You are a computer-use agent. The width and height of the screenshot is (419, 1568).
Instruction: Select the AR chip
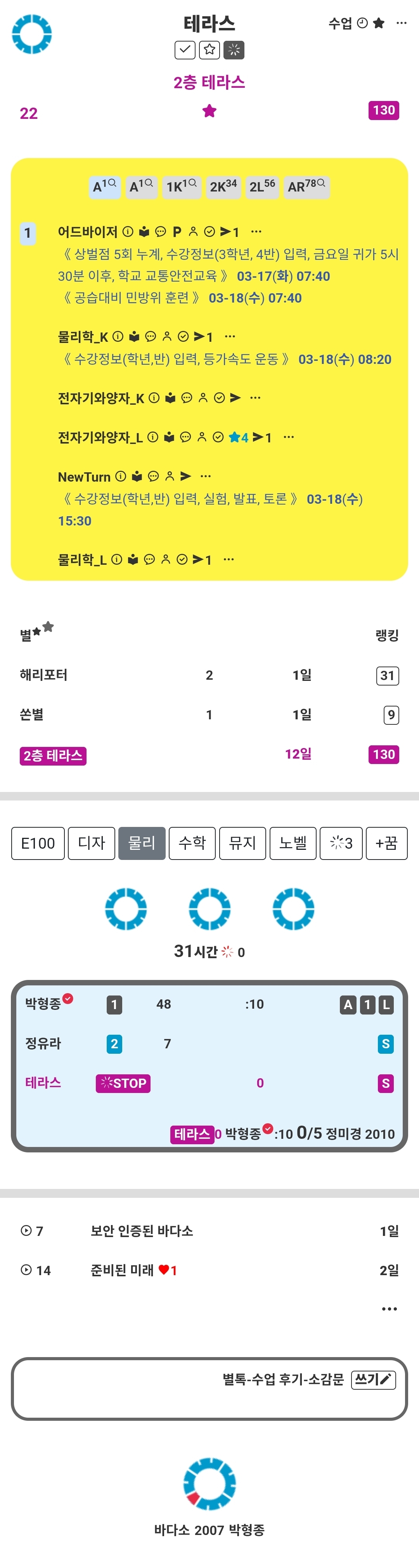pyautogui.click(x=306, y=186)
